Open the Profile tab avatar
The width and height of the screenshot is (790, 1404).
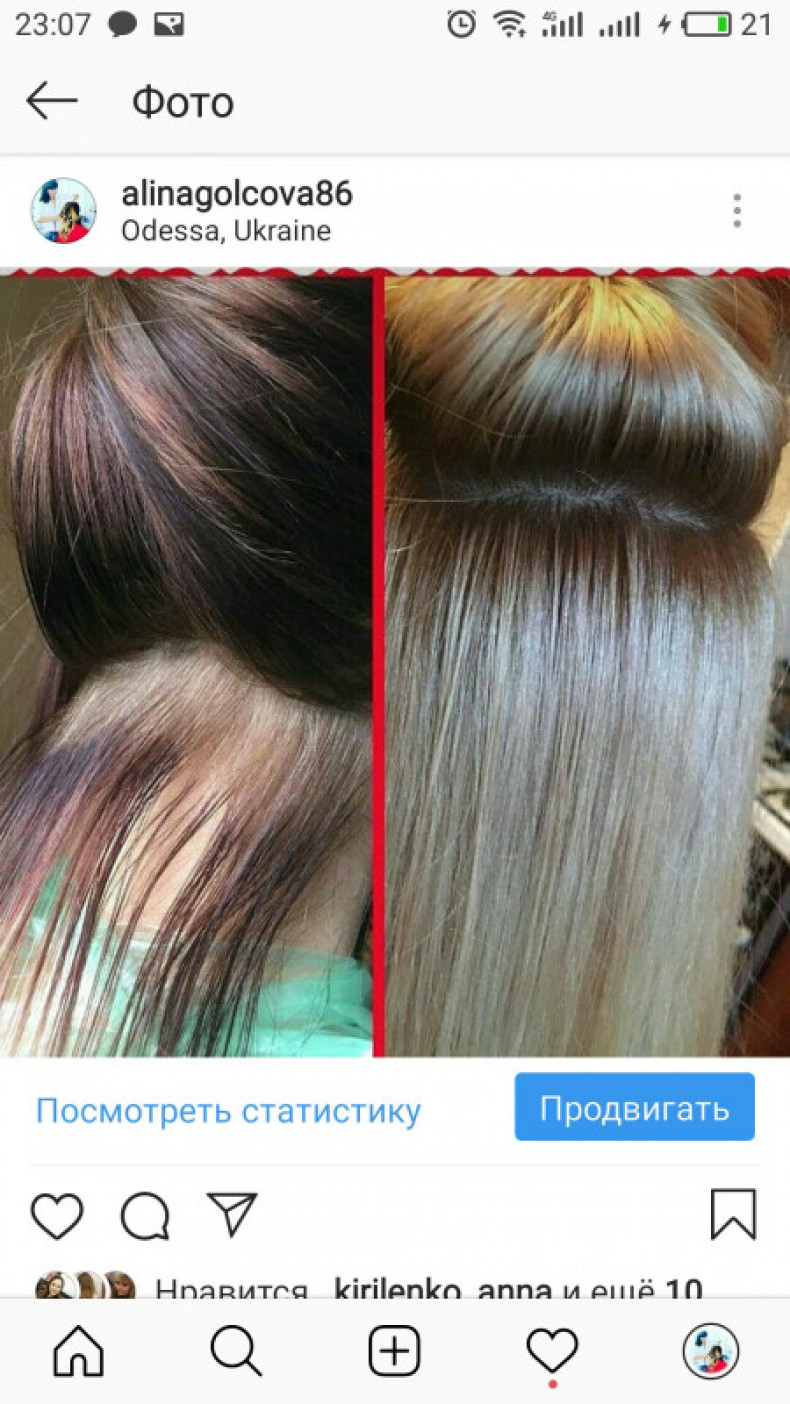[x=711, y=1352]
